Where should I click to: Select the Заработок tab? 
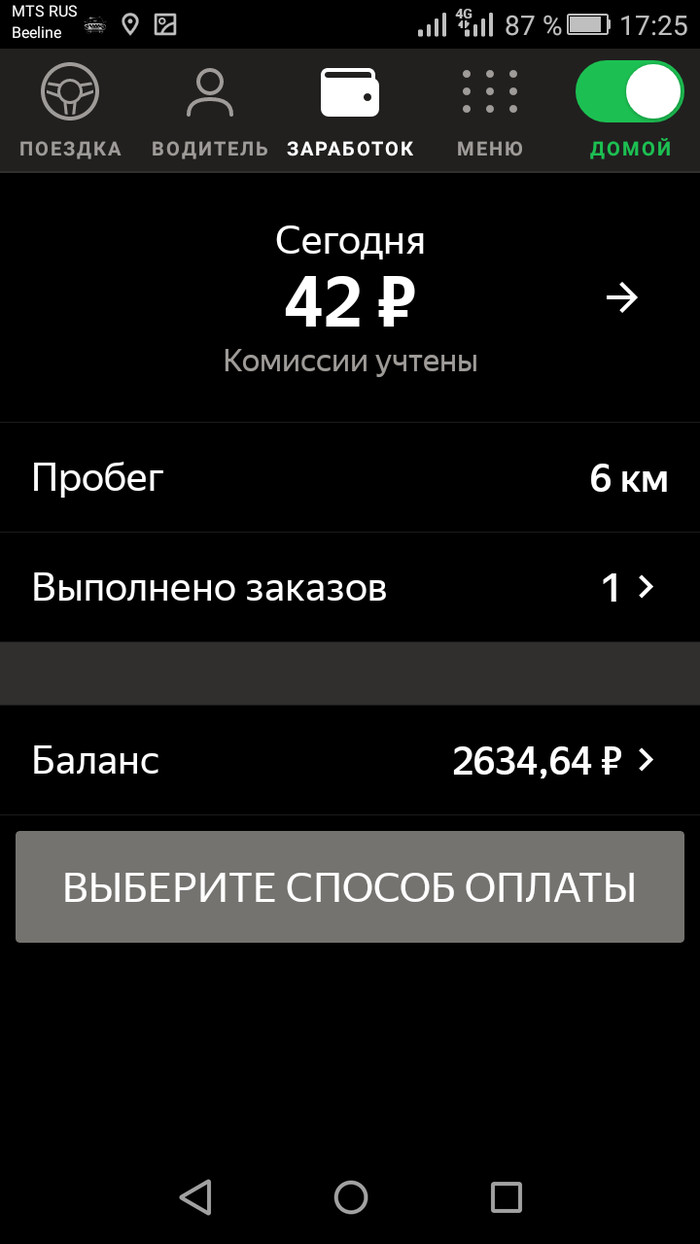[x=349, y=111]
